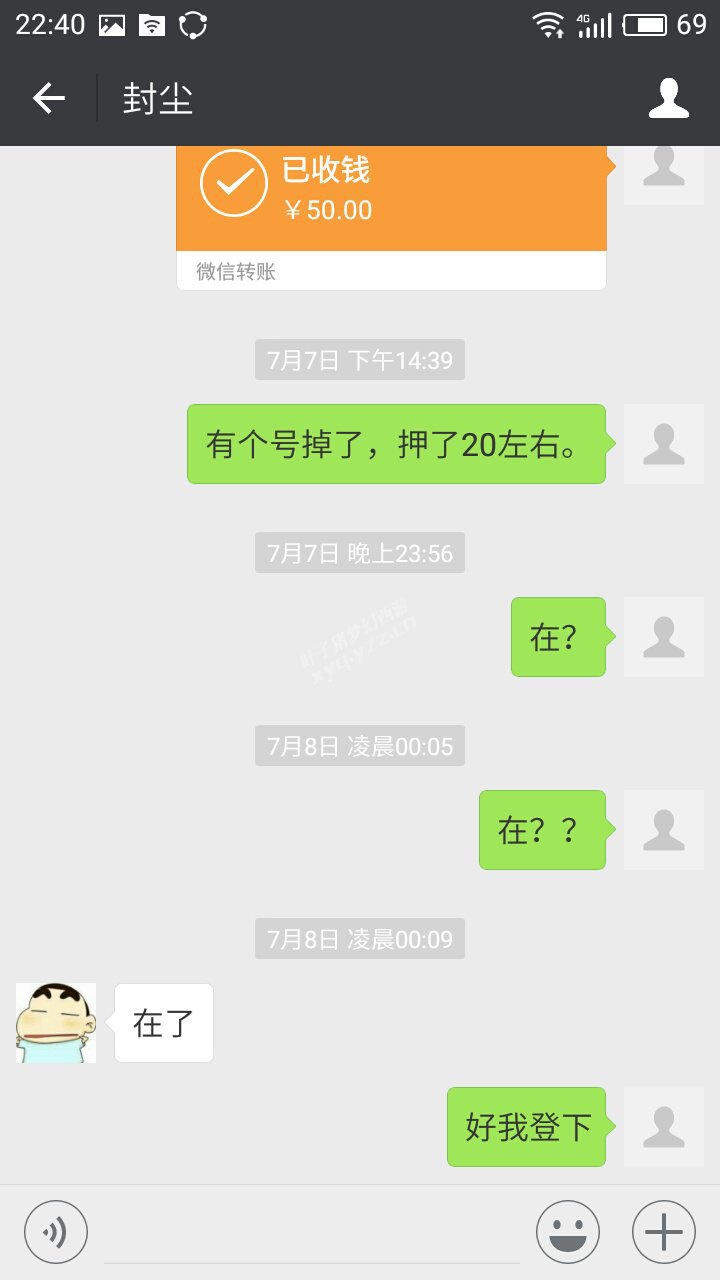View 封尘's cartoon avatar profile

click(56, 1022)
